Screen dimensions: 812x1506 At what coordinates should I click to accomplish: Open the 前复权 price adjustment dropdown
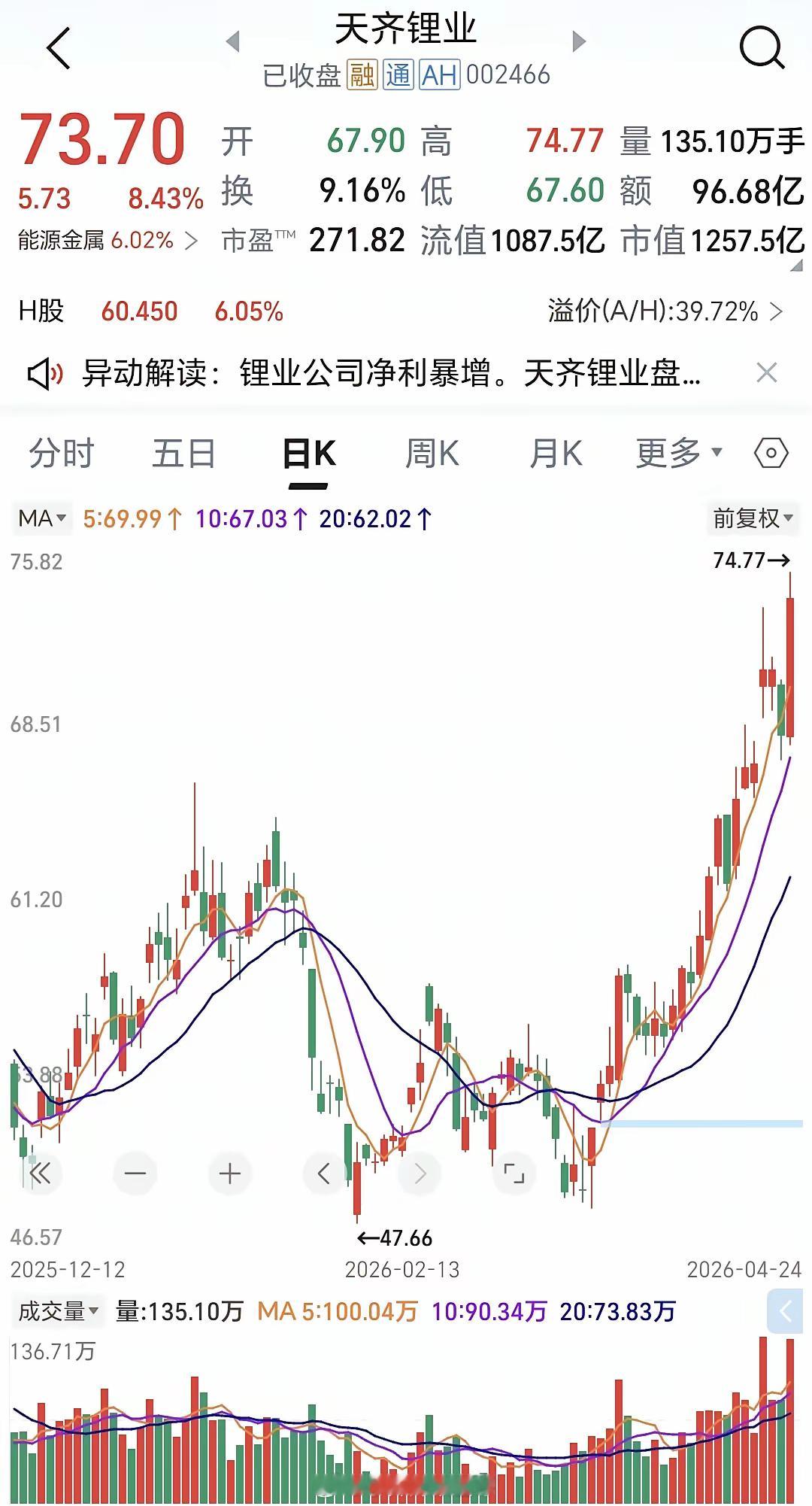click(750, 518)
